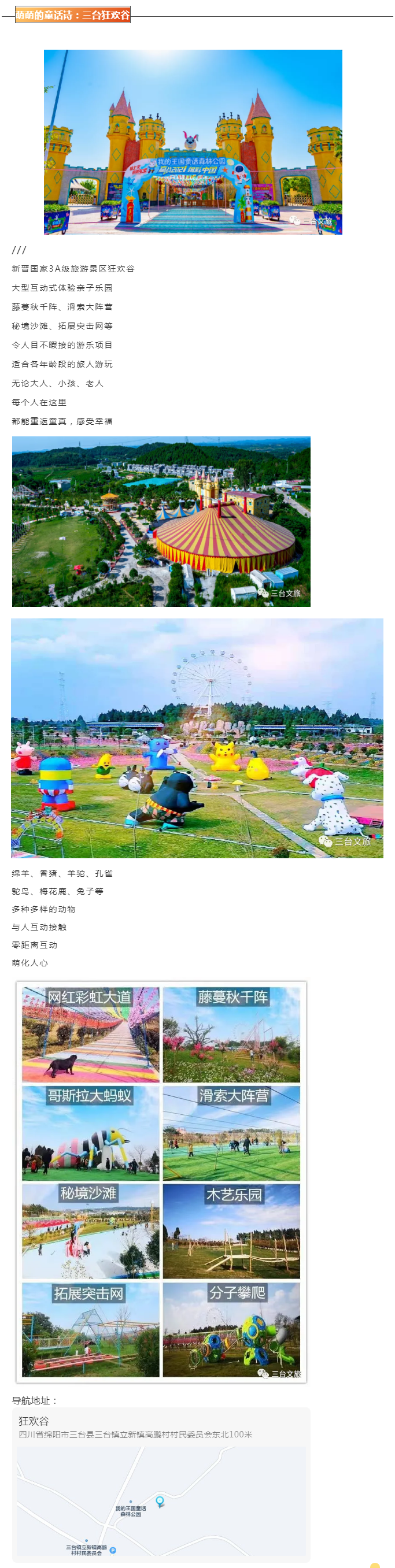The height and width of the screenshot is (1568, 395).
Task: Enlarge the aerial circus tent photo
Action: point(161,521)
